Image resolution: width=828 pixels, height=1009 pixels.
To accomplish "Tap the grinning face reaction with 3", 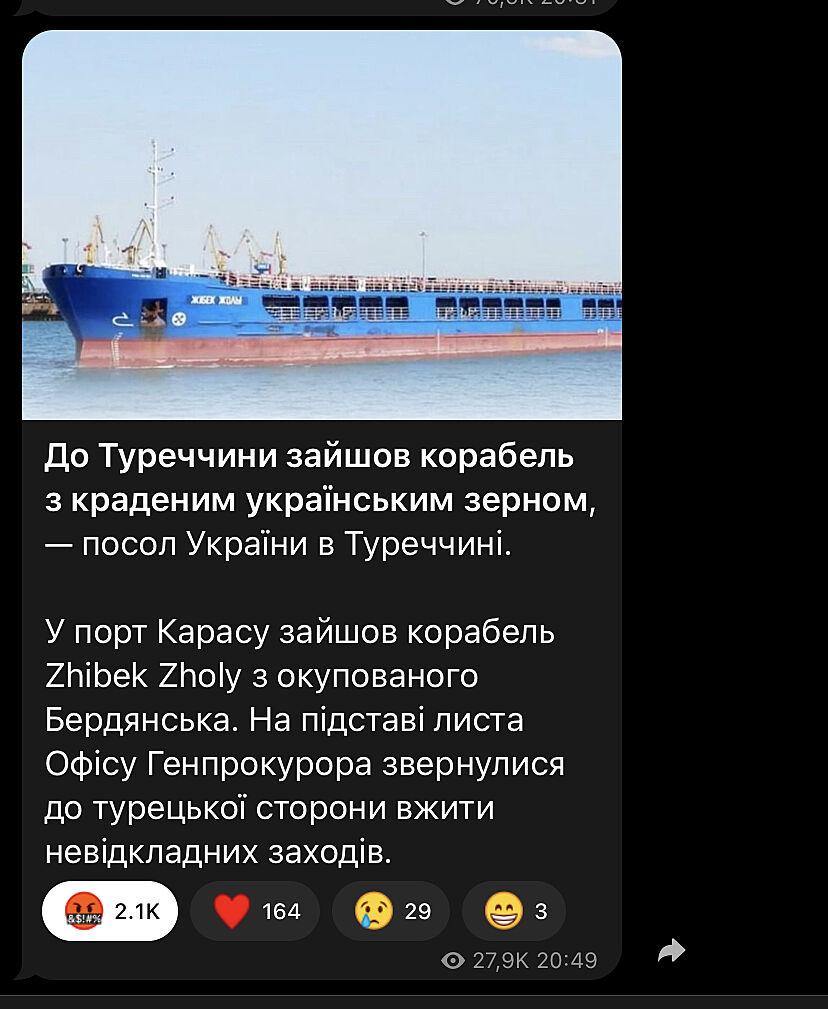I will tap(514, 911).
